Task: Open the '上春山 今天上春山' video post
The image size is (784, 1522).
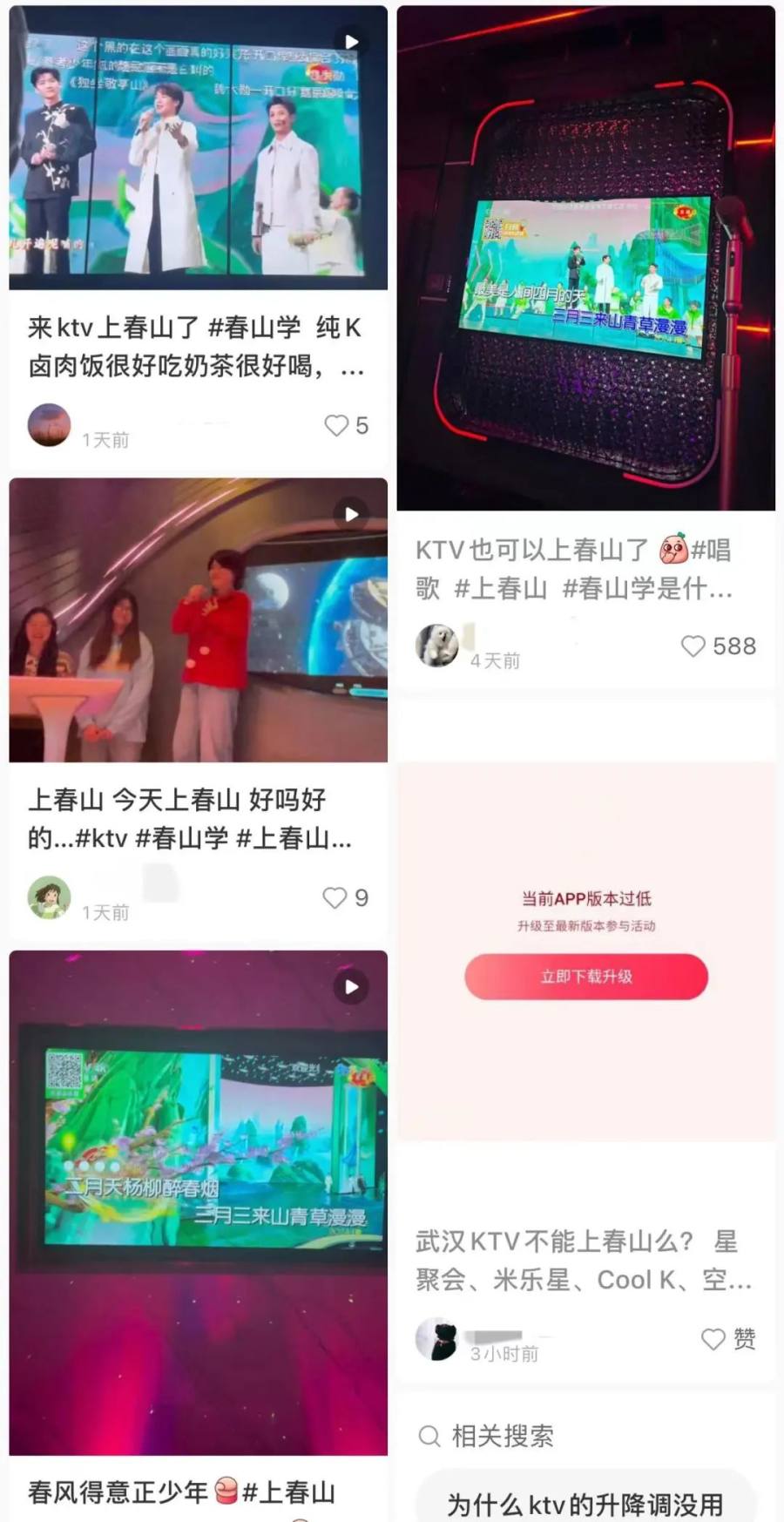Action: [x=198, y=620]
